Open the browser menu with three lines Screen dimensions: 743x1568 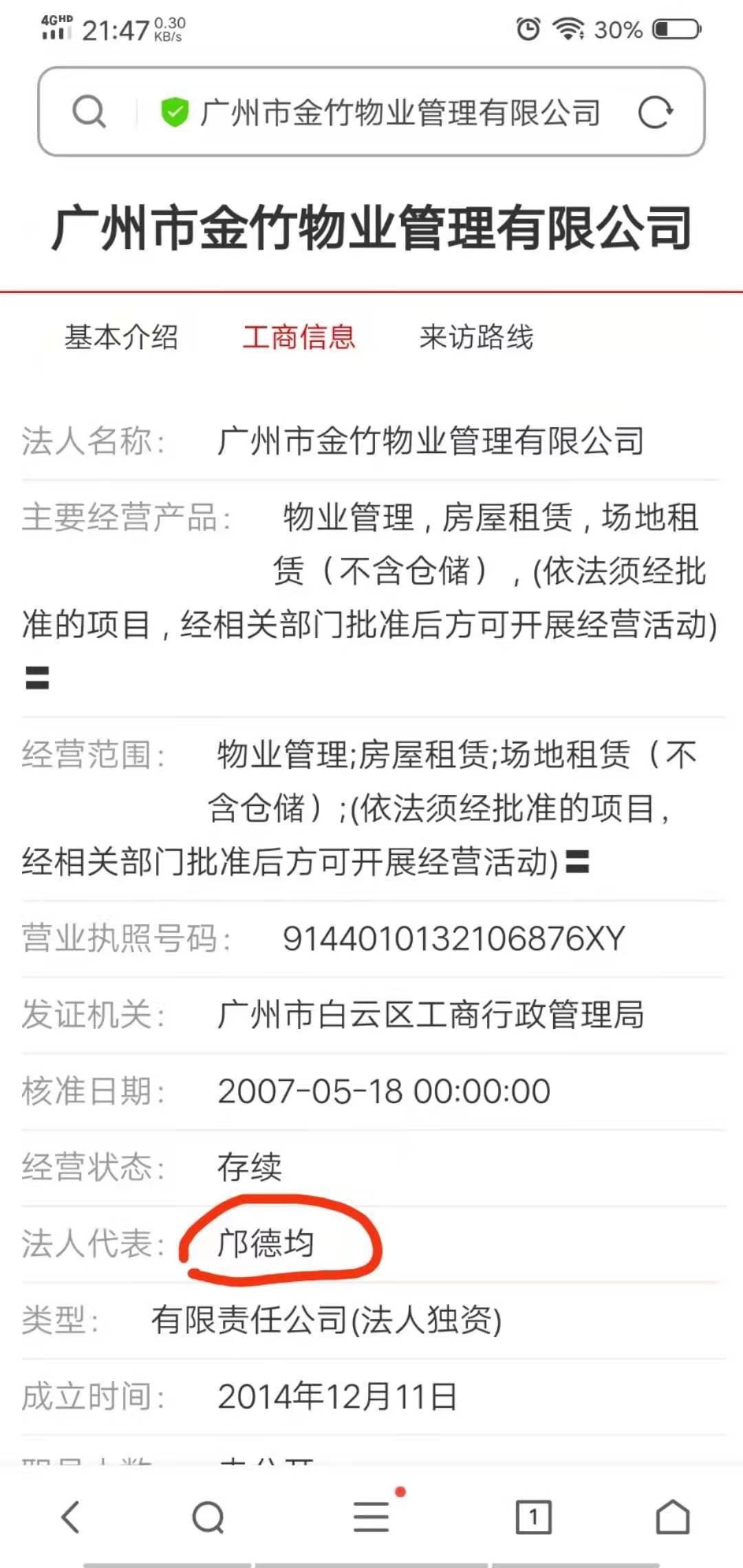point(372,1516)
